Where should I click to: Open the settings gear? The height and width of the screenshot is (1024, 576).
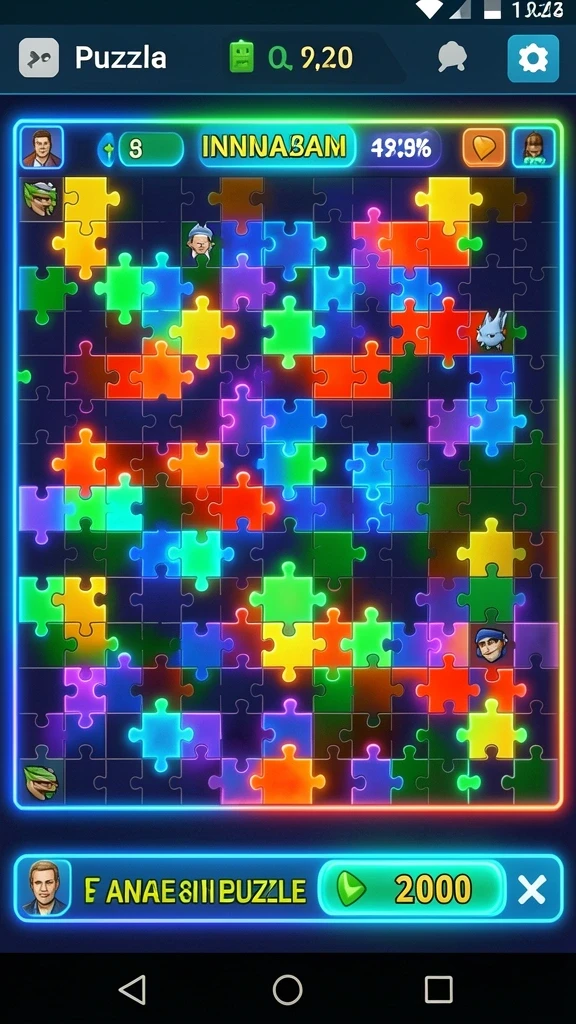533,59
